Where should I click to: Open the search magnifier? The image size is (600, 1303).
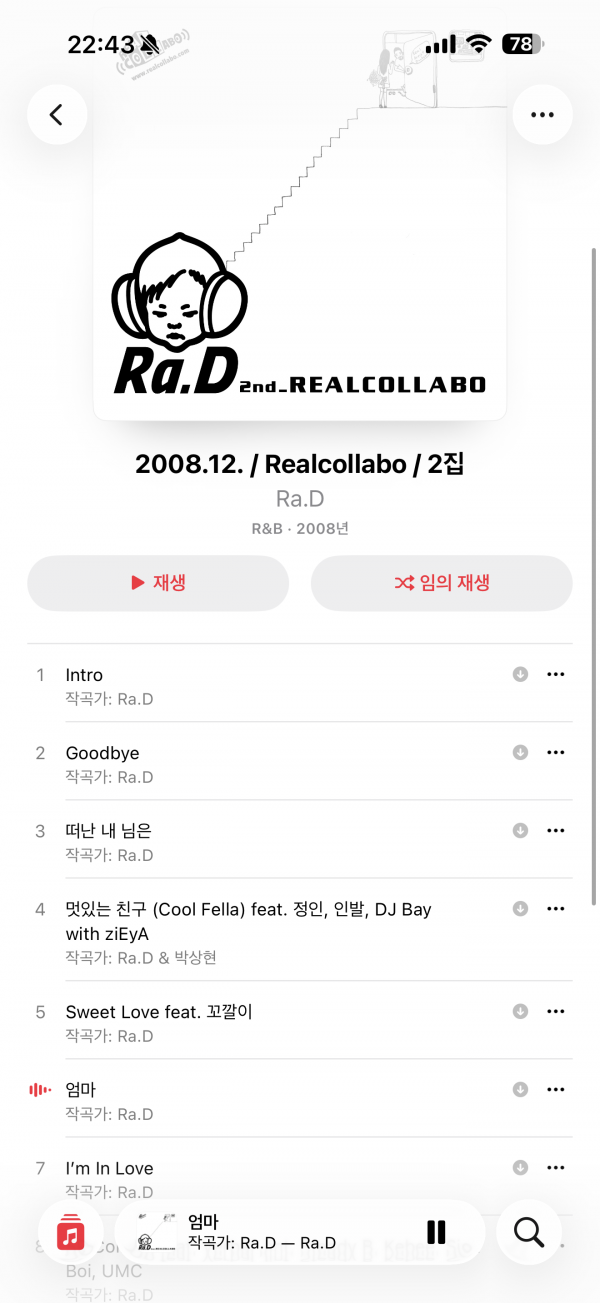click(529, 1232)
